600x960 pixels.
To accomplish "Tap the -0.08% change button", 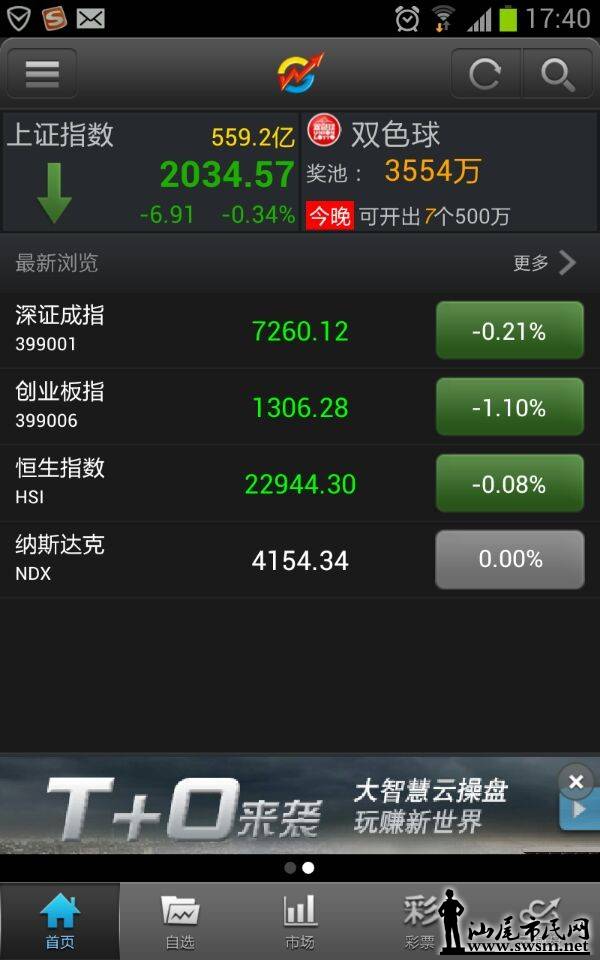I will pyautogui.click(x=509, y=484).
